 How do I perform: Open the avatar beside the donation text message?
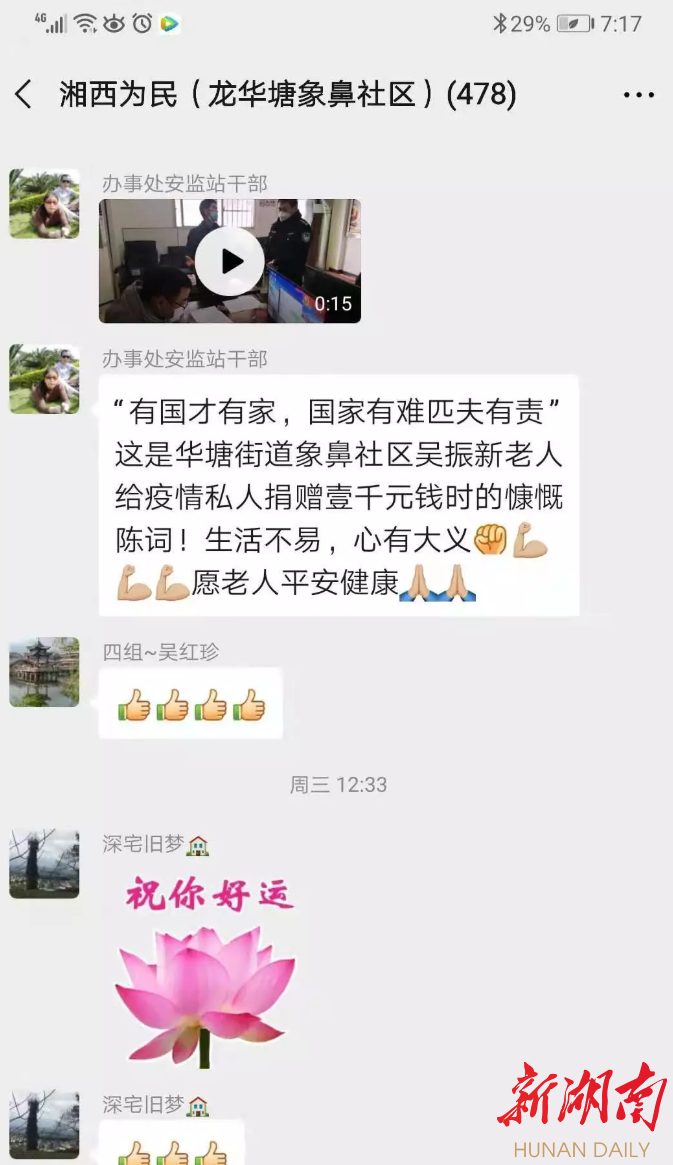[44, 379]
